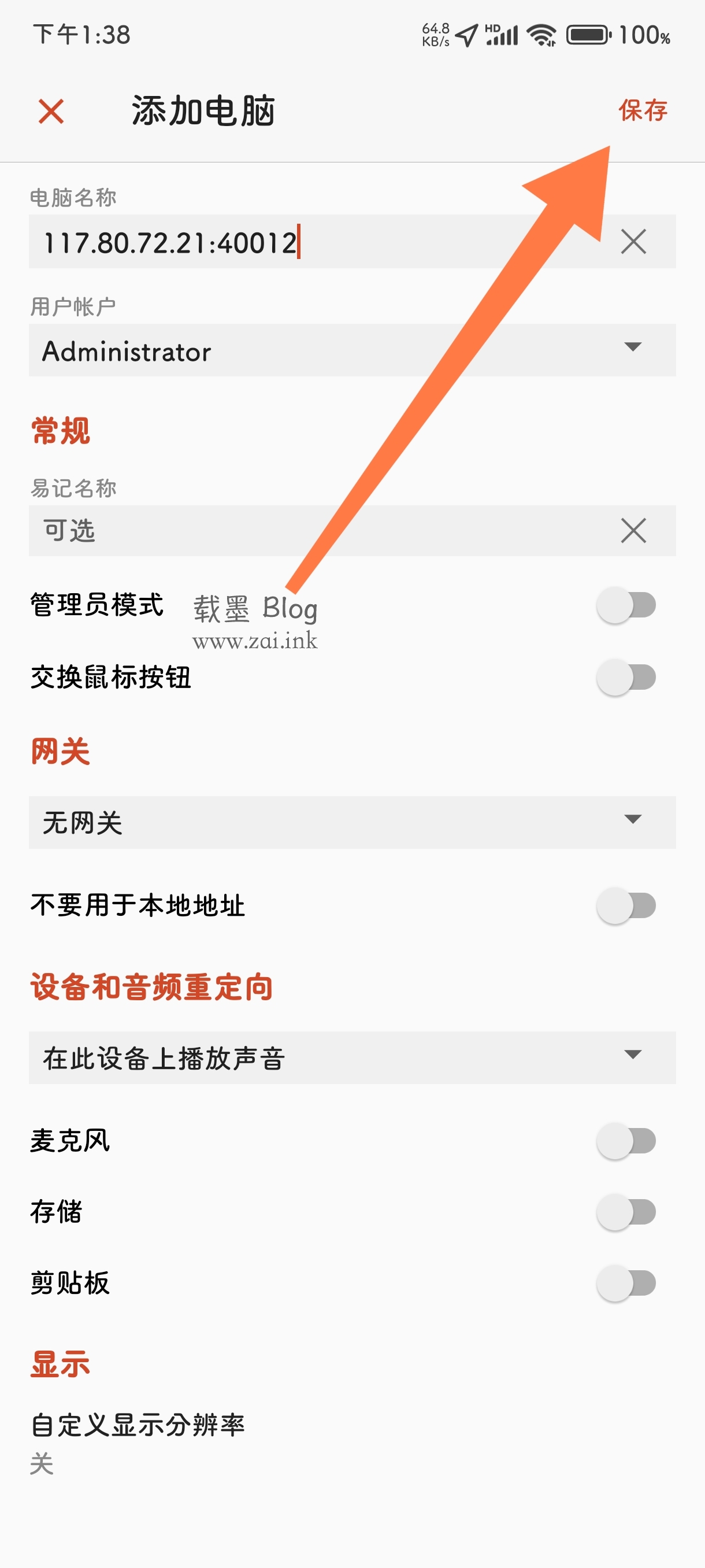Tap the optional 易记名称 input field
Image resolution: width=705 pixels, height=1568 pixels.
[243, 530]
